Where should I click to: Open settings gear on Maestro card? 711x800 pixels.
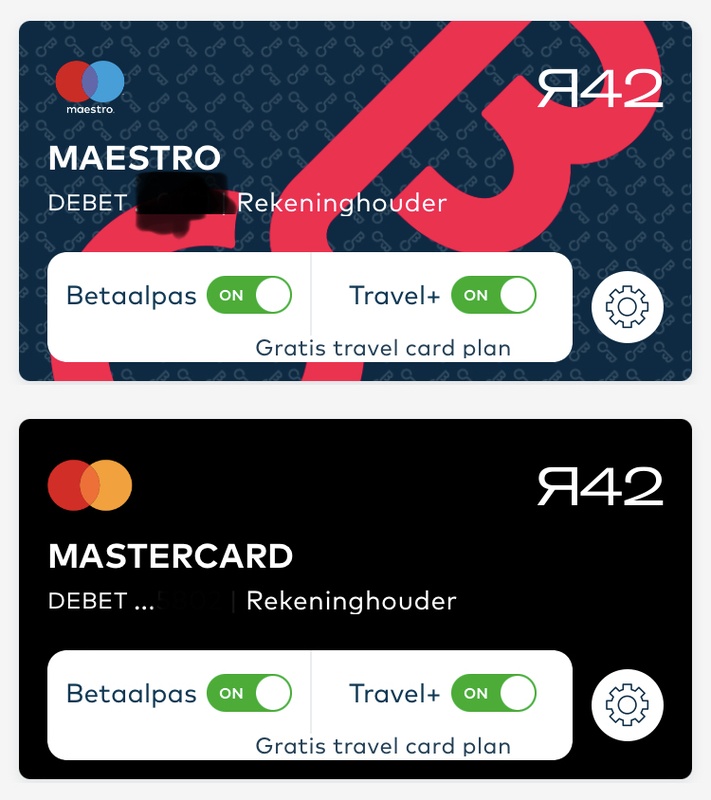point(627,308)
